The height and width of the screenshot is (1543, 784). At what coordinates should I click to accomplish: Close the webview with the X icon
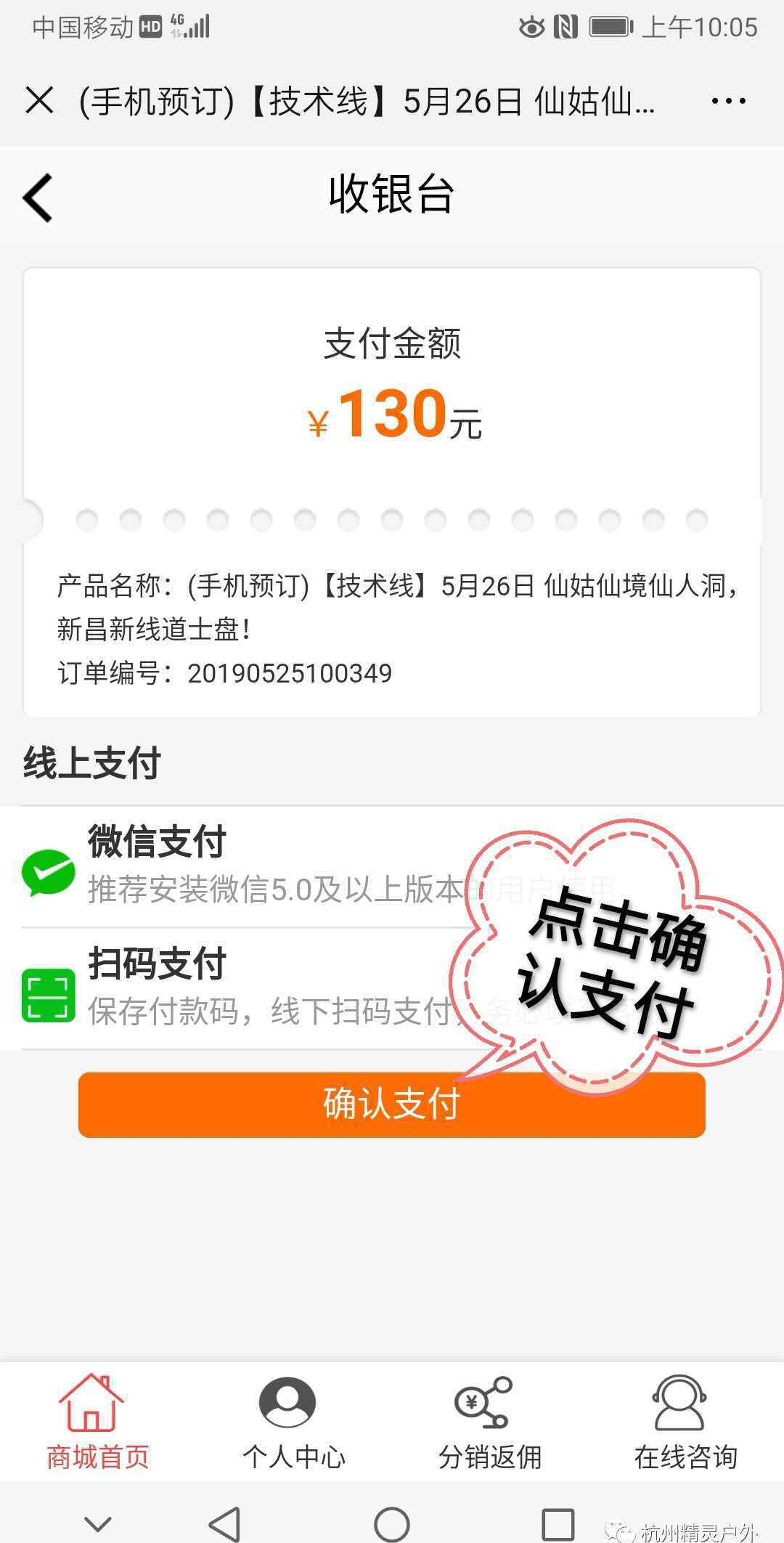pyautogui.click(x=39, y=100)
